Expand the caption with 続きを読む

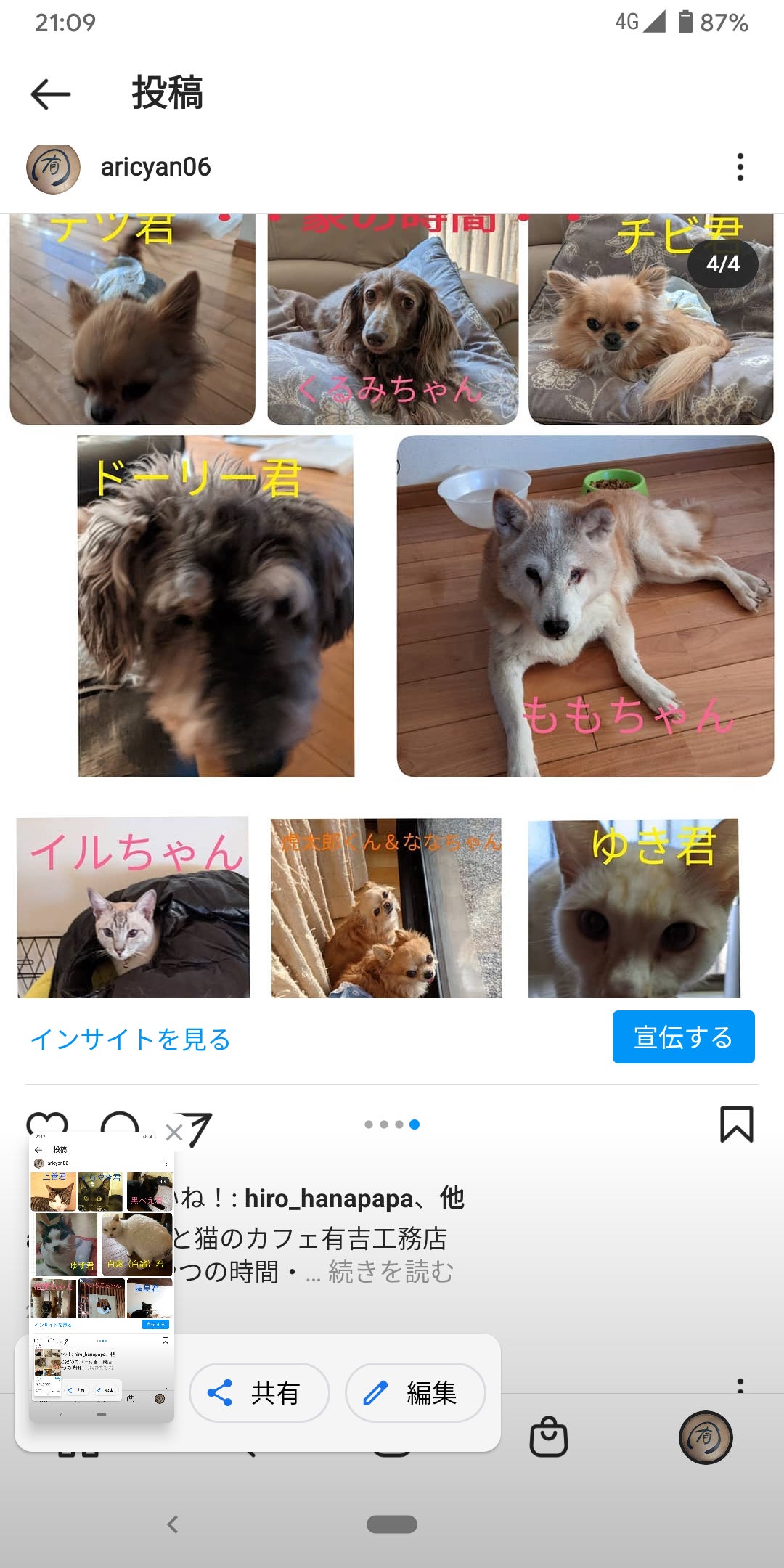point(391,1272)
